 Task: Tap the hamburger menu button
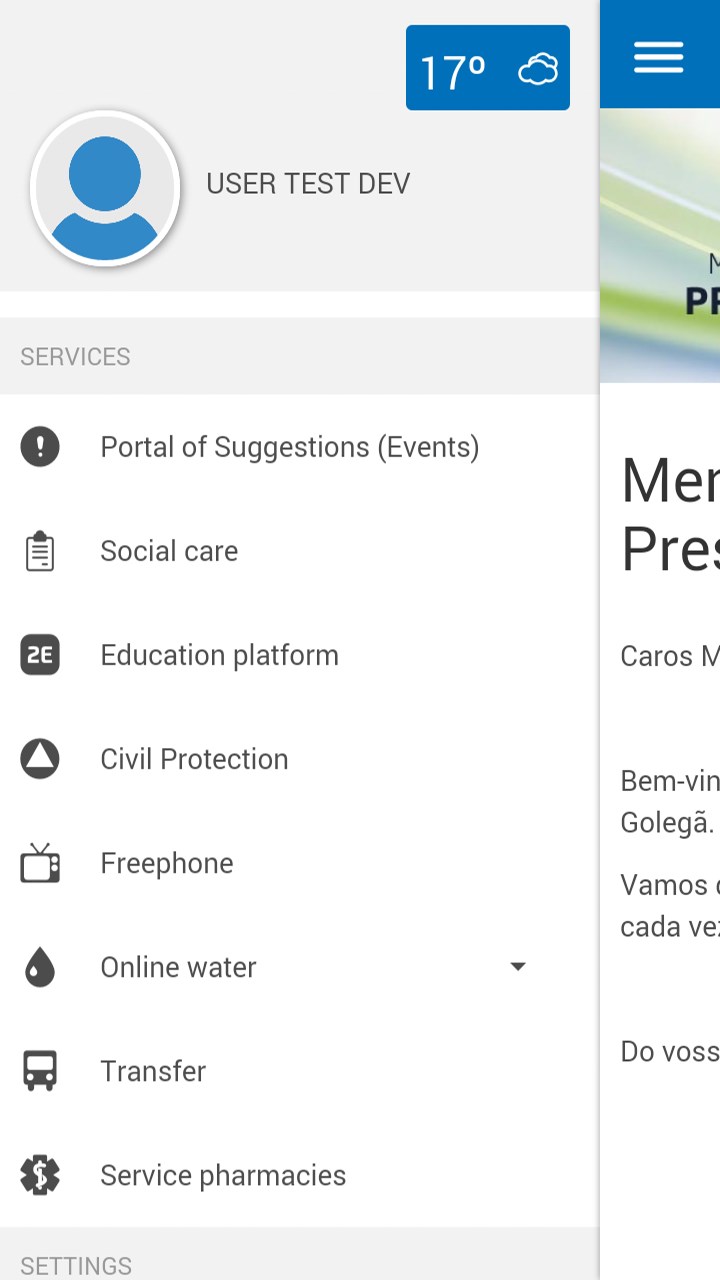pos(658,57)
